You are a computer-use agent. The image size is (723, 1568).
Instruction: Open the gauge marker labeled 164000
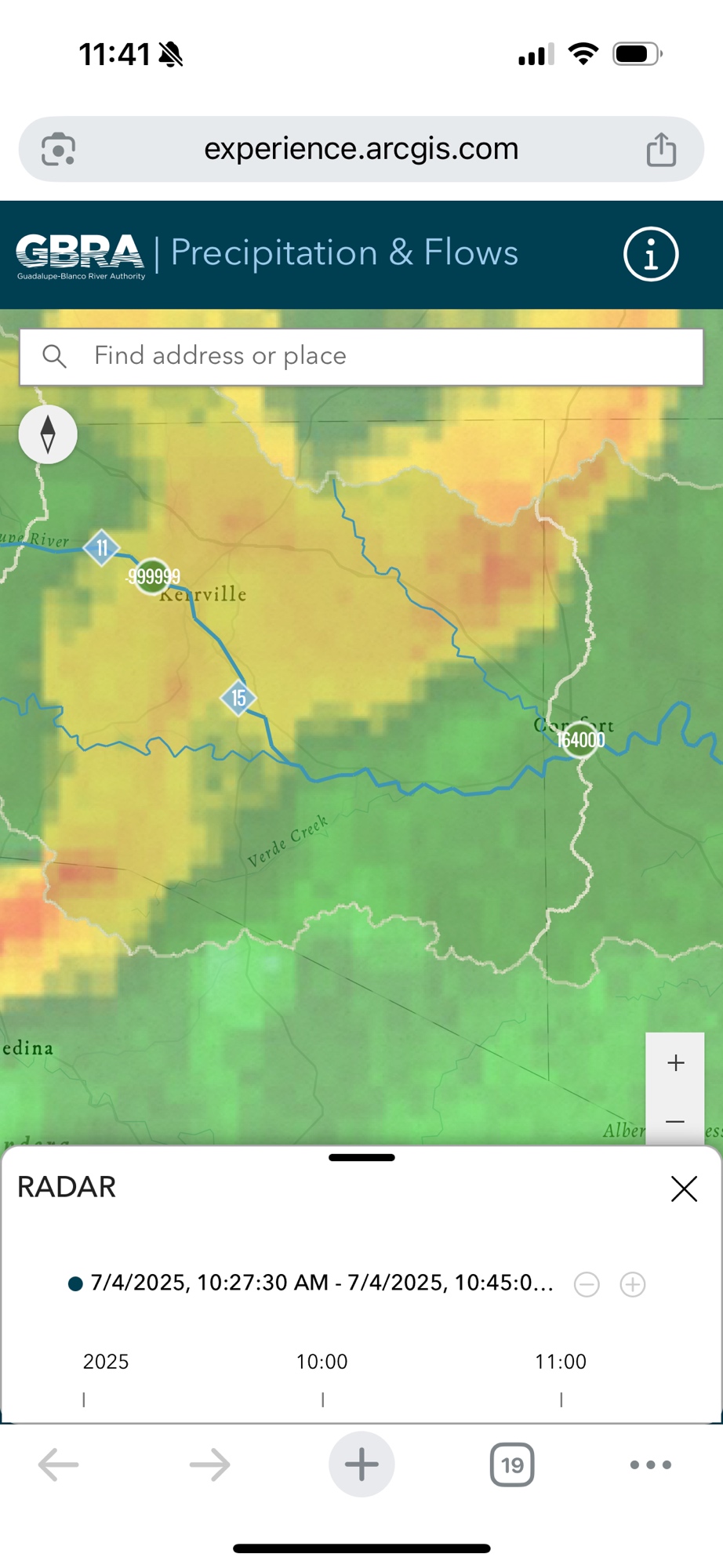[x=580, y=739]
